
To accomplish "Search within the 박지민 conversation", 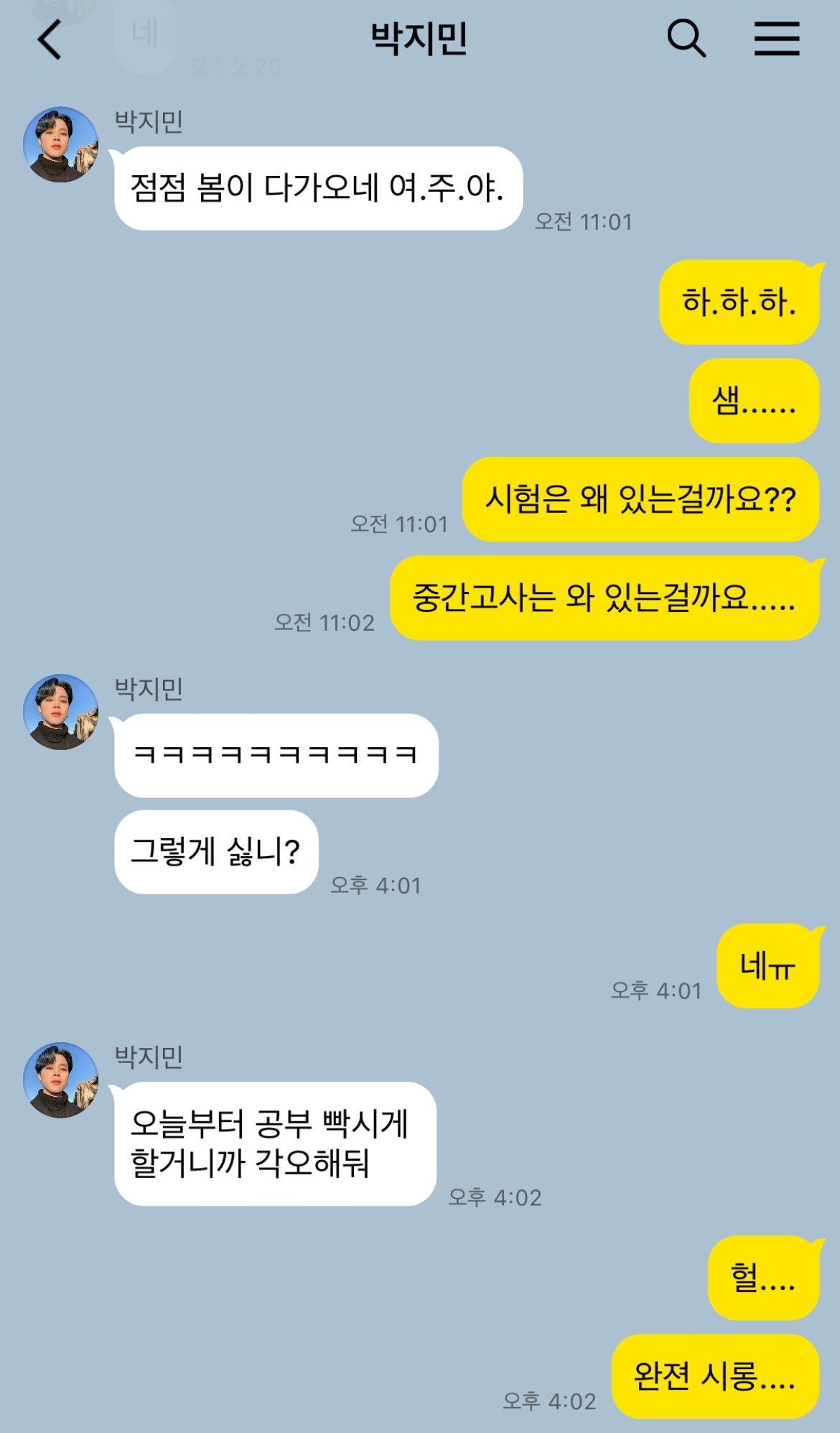I will [x=686, y=38].
